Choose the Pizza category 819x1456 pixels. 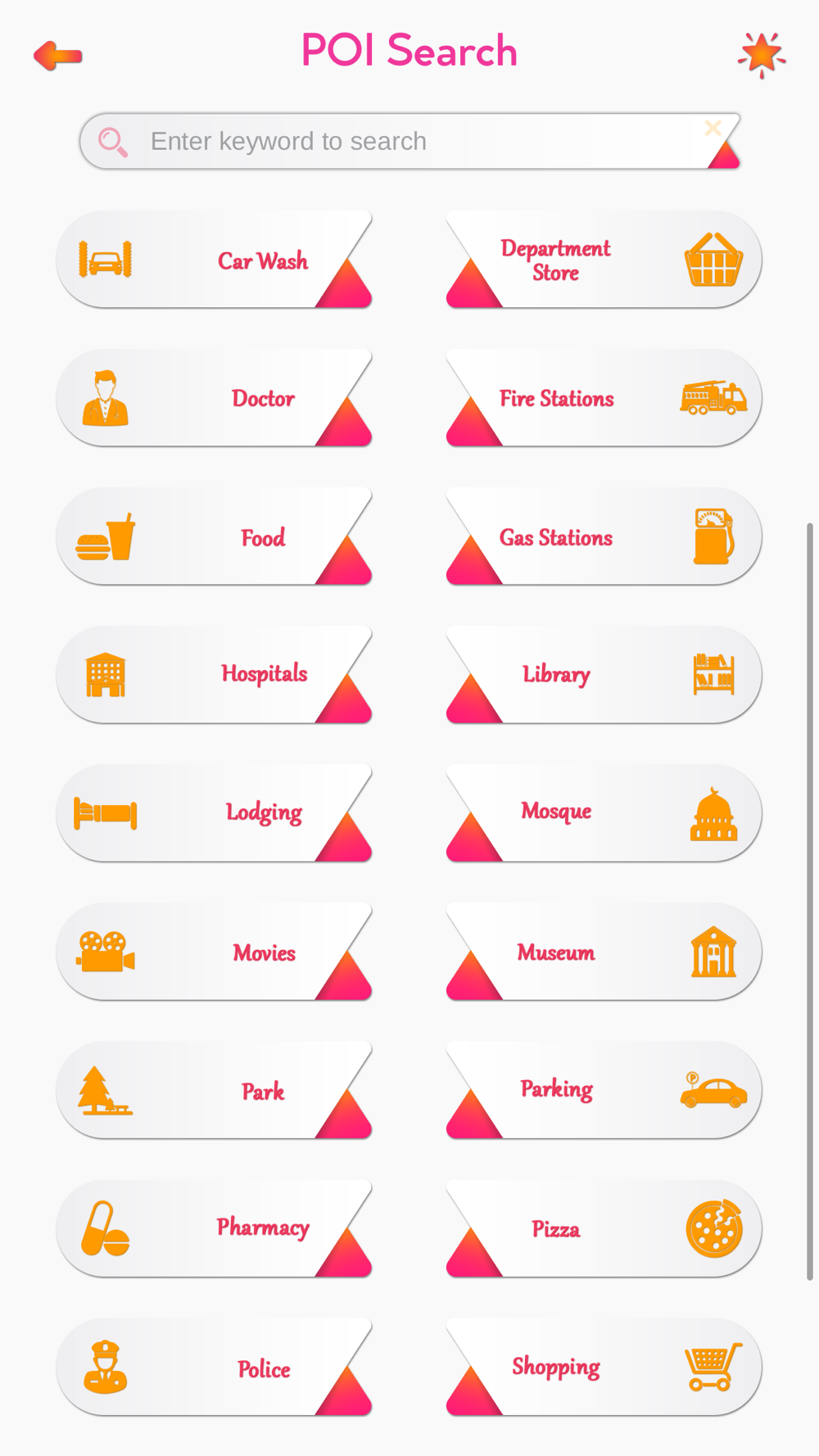[604, 1228]
